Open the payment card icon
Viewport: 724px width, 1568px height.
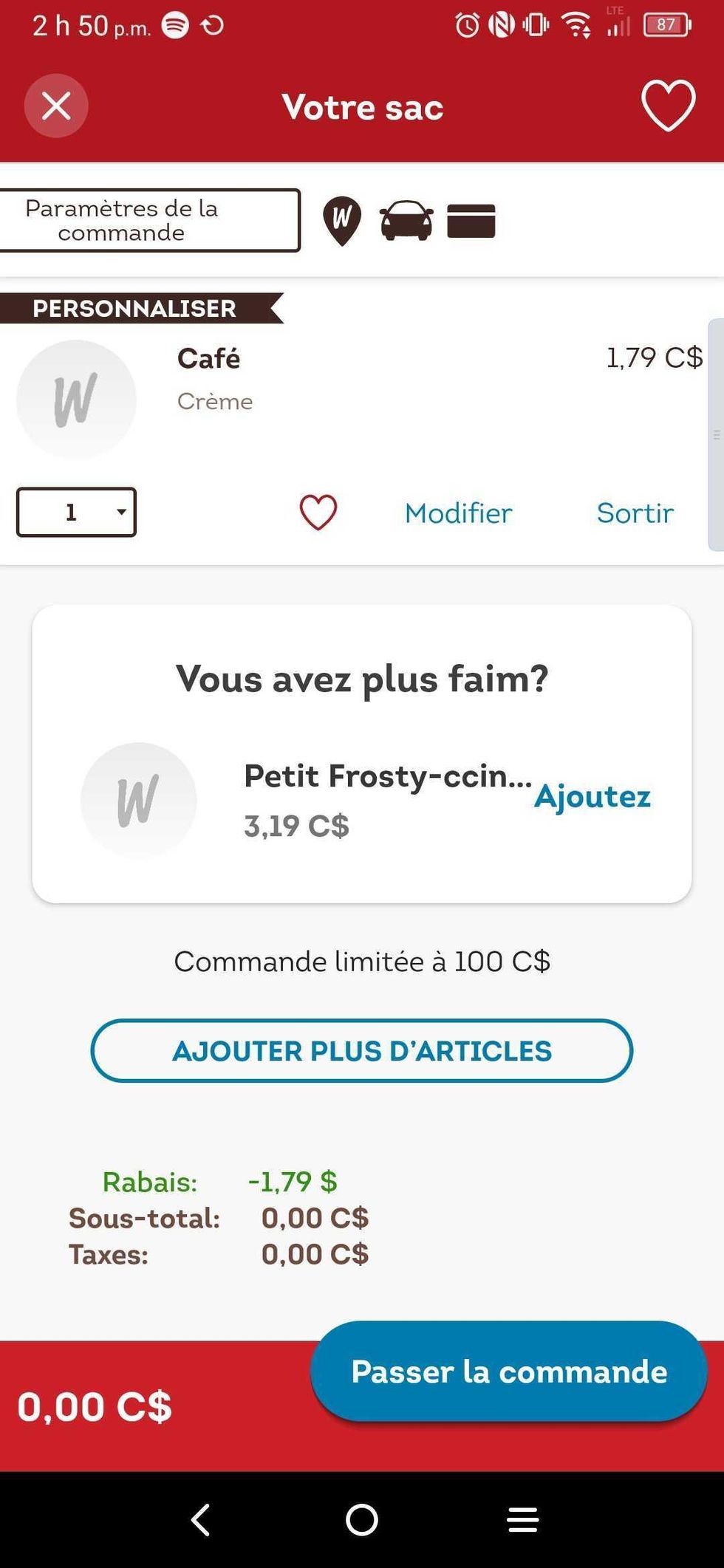click(x=471, y=219)
